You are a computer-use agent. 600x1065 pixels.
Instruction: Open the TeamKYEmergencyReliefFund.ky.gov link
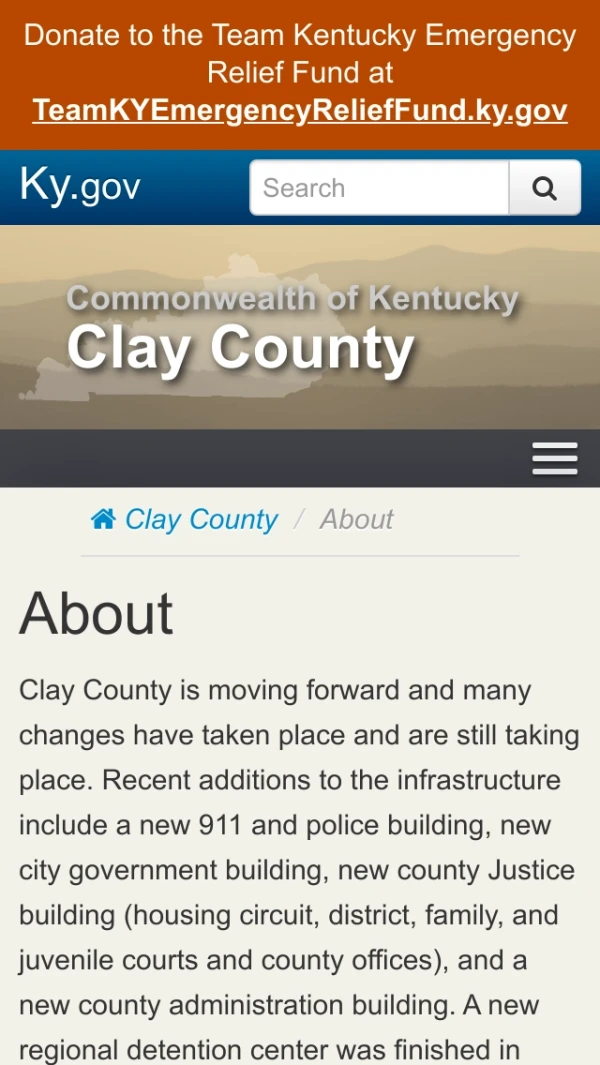coord(300,110)
